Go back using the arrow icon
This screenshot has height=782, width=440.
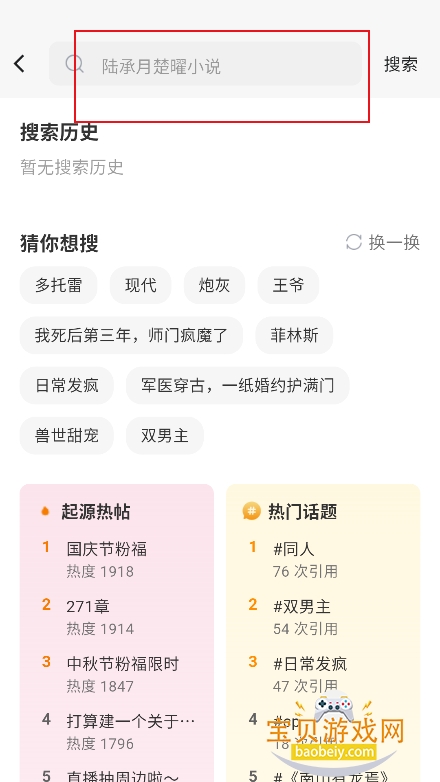tap(19, 64)
